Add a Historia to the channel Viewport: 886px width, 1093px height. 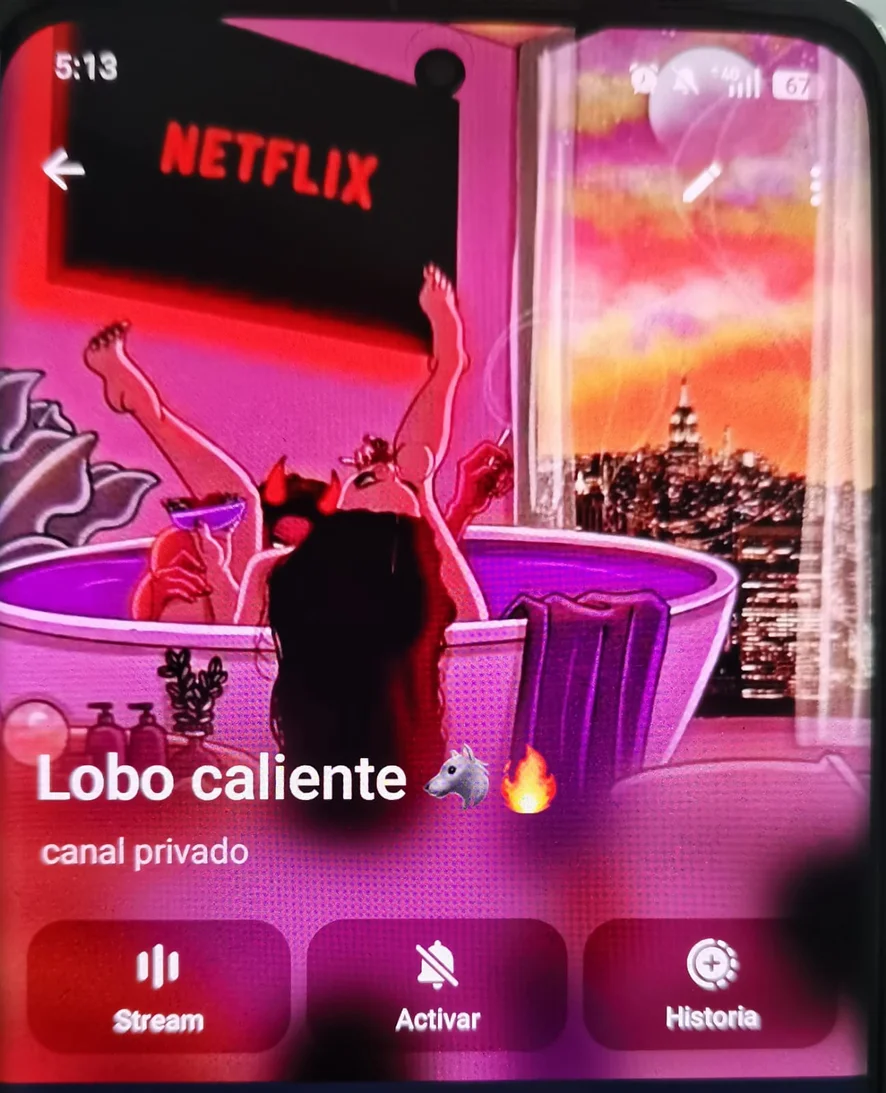pyautogui.click(x=712, y=984)
